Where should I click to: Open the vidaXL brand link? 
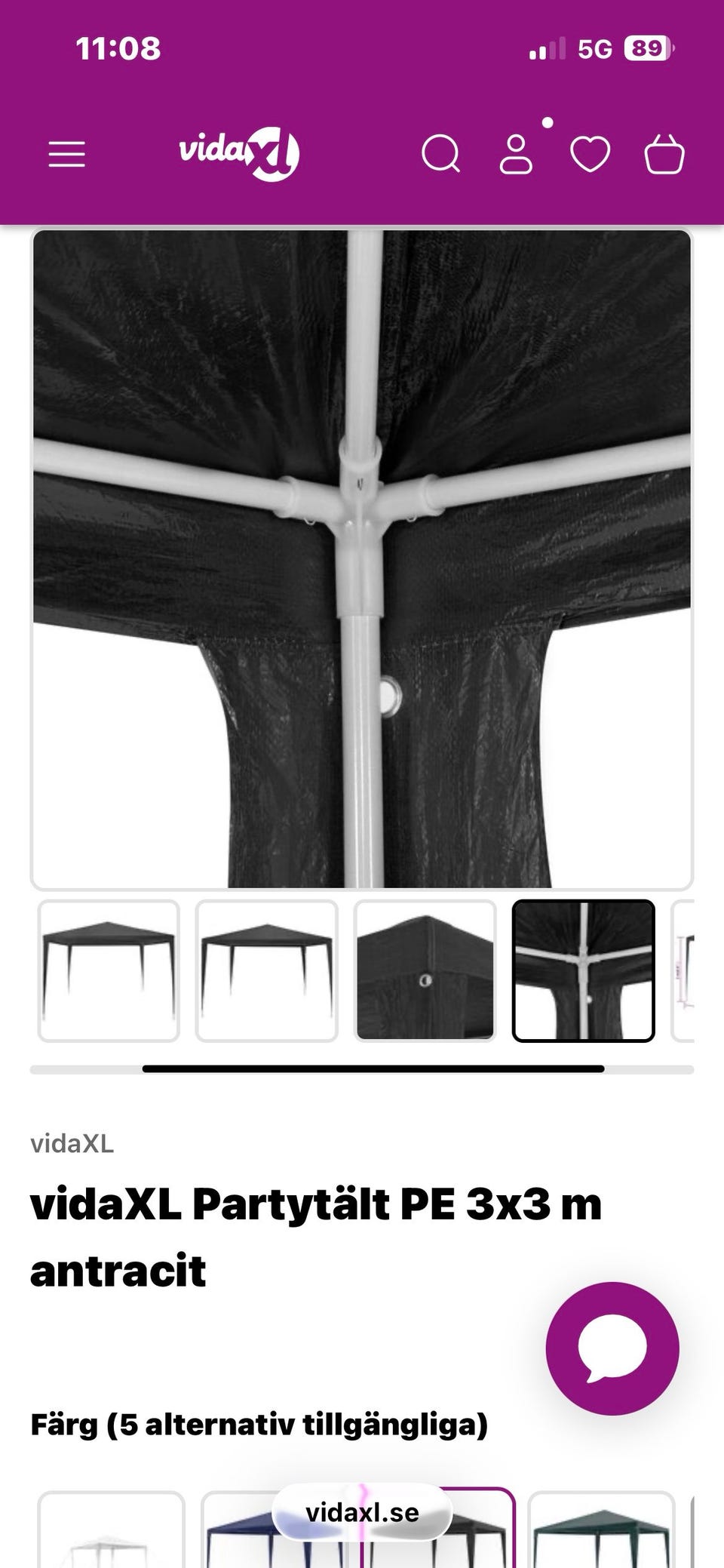(x=72, y=1144)
